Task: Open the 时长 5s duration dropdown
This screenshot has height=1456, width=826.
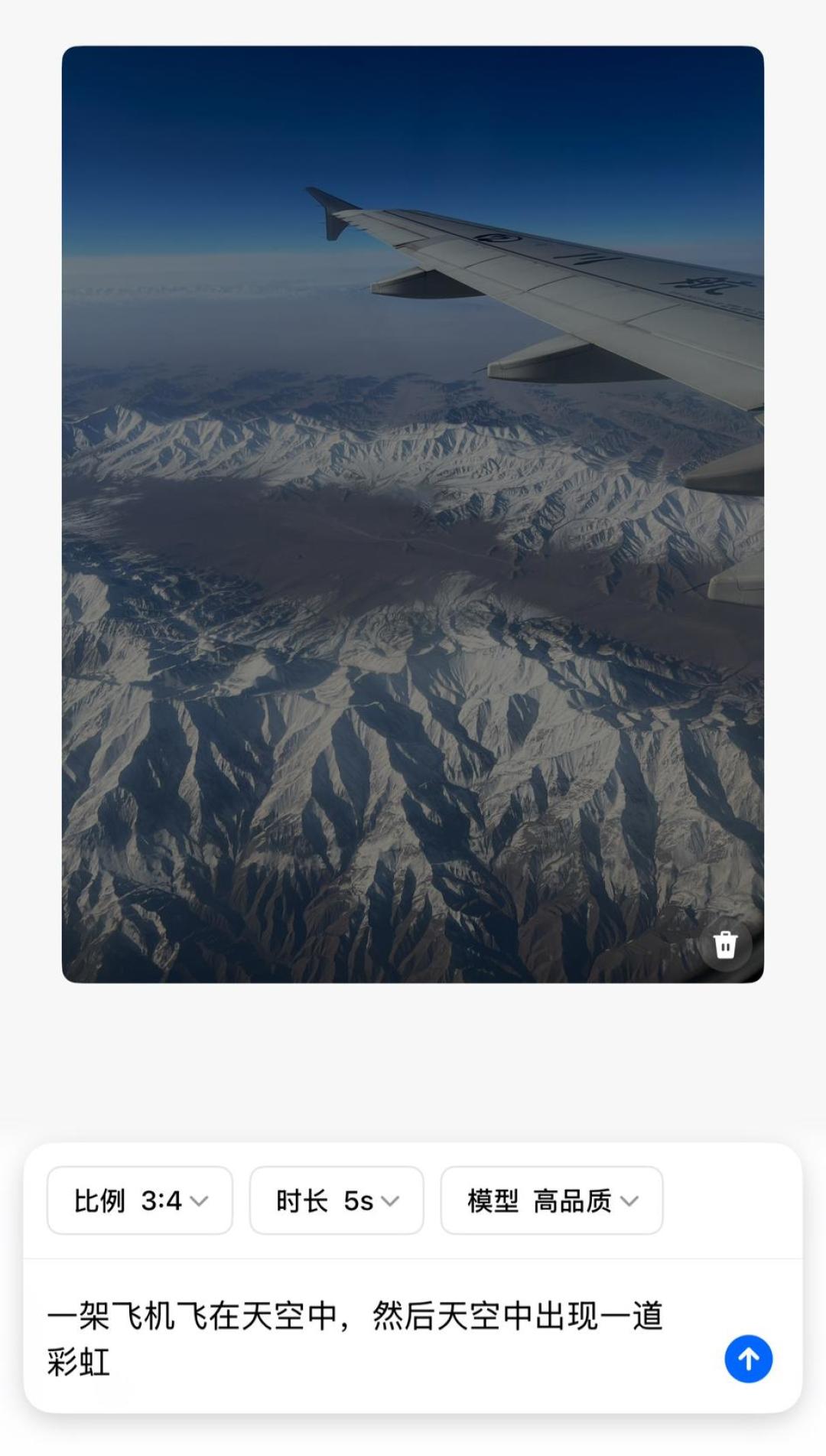Action: (337, 1200)
